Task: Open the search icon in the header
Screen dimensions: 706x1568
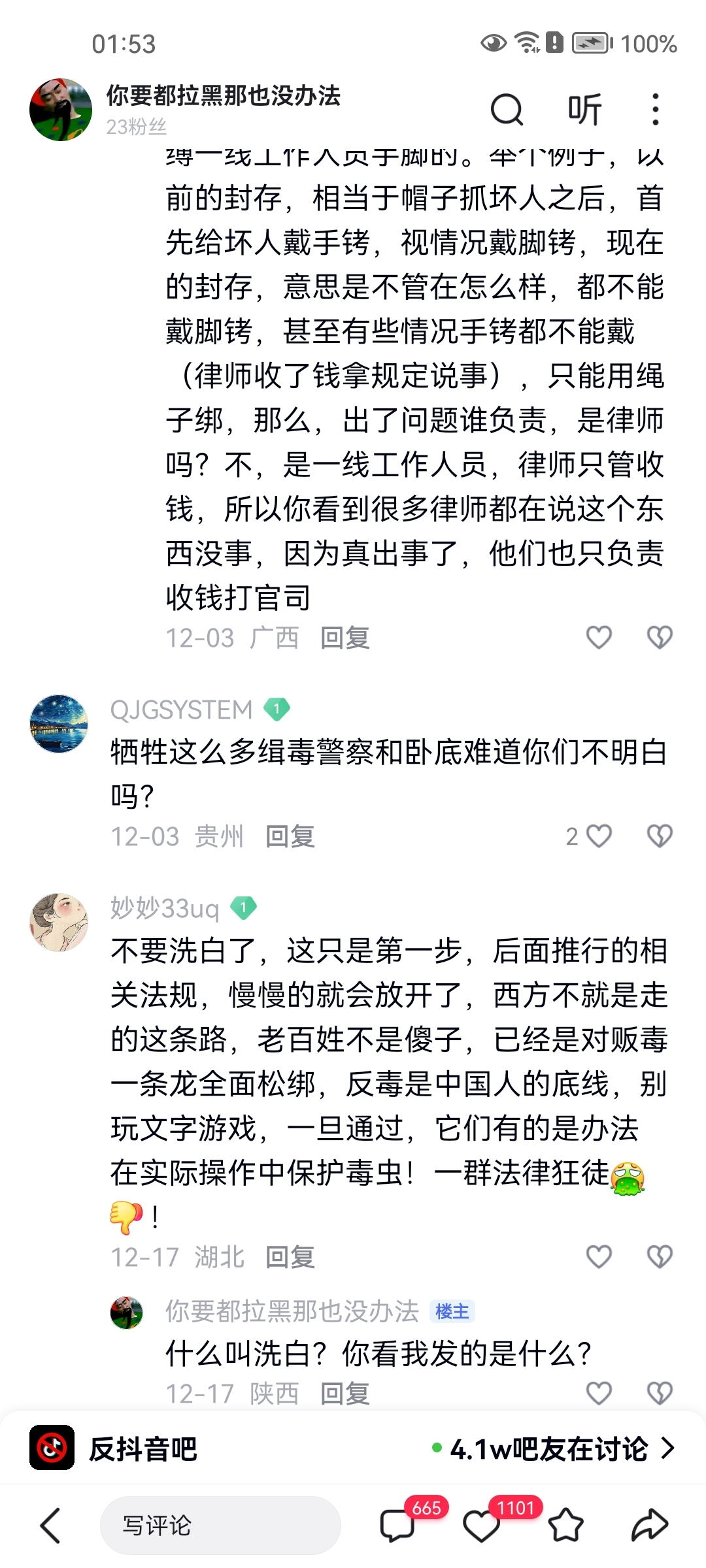Action: (x=507, y=109)
